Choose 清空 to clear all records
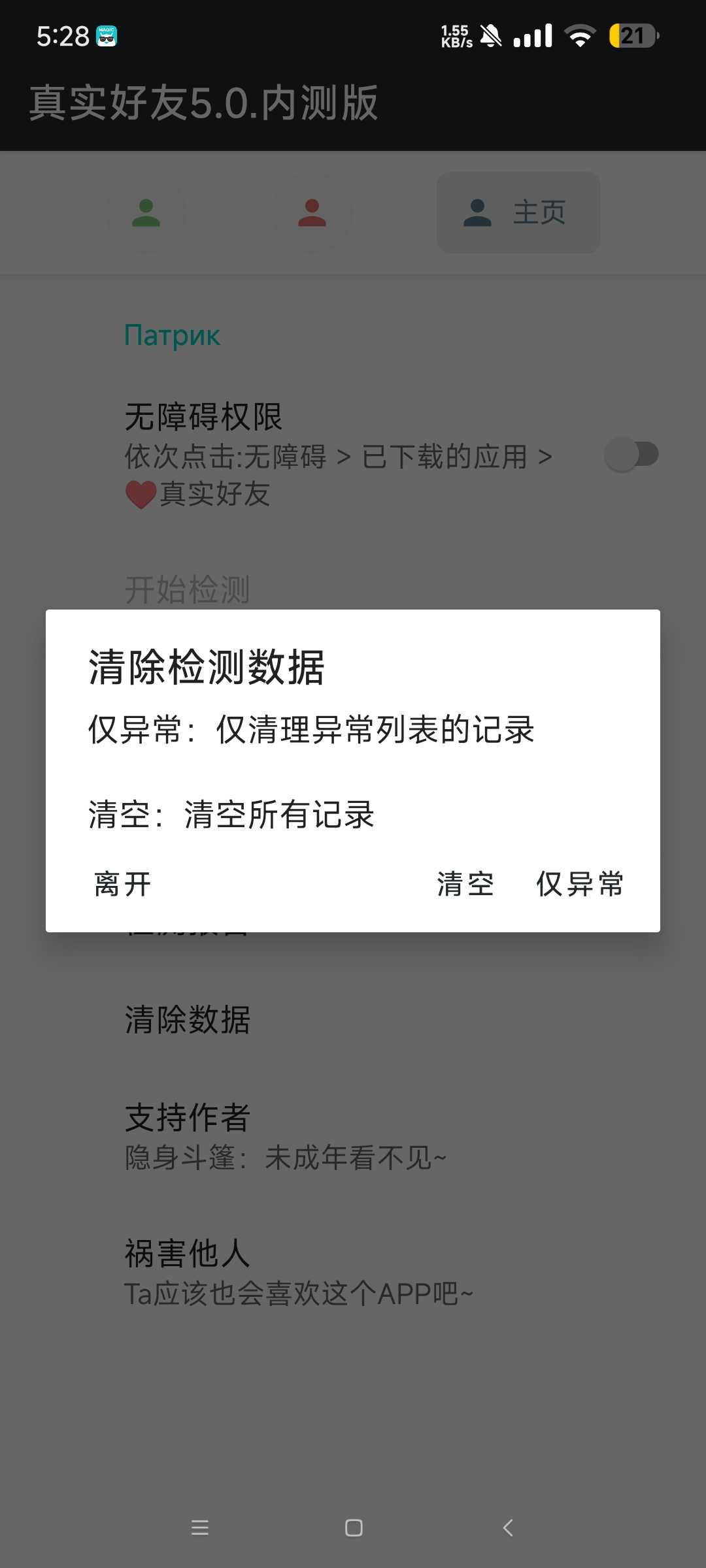The width and height of the screenshot is (706, 1568). (465, 885)
